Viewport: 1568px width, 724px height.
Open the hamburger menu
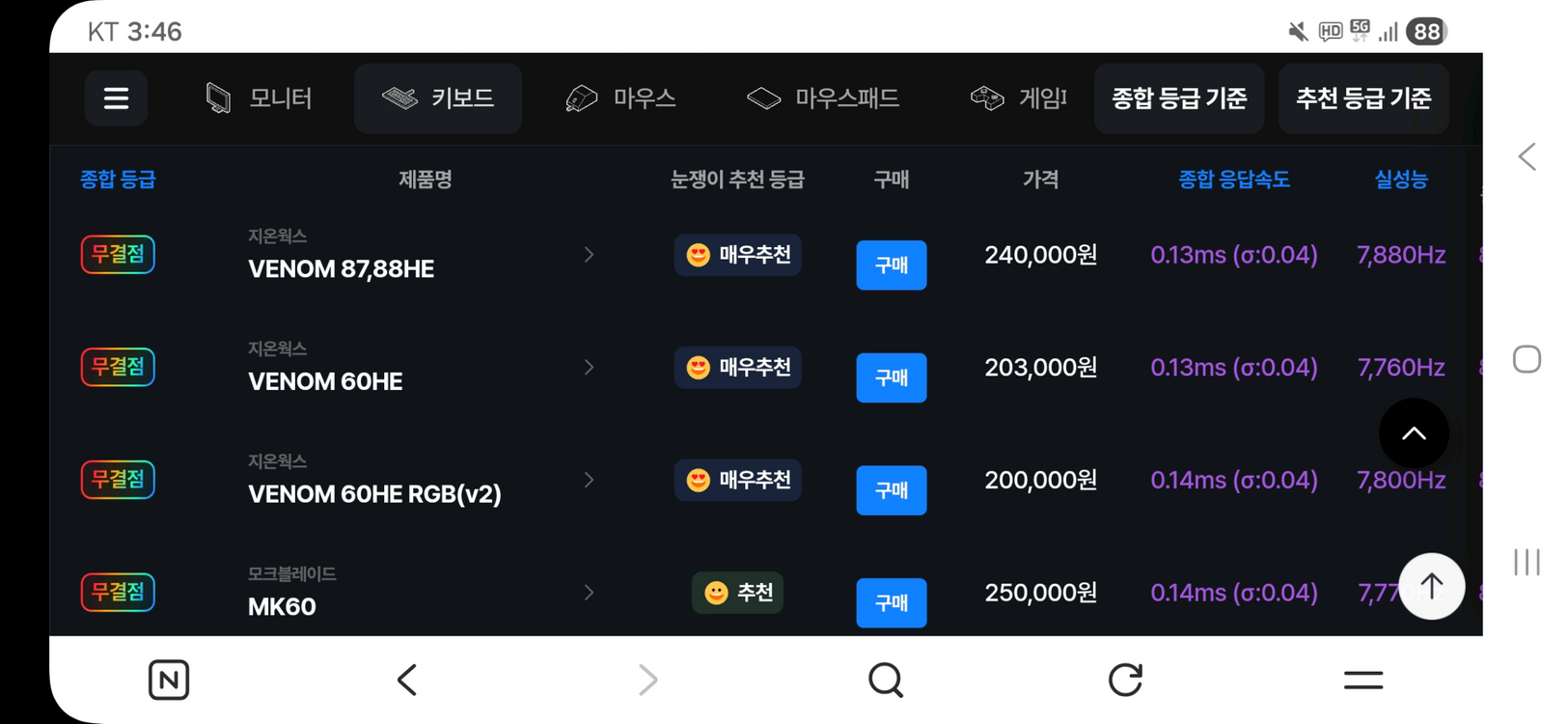point(116,98)
